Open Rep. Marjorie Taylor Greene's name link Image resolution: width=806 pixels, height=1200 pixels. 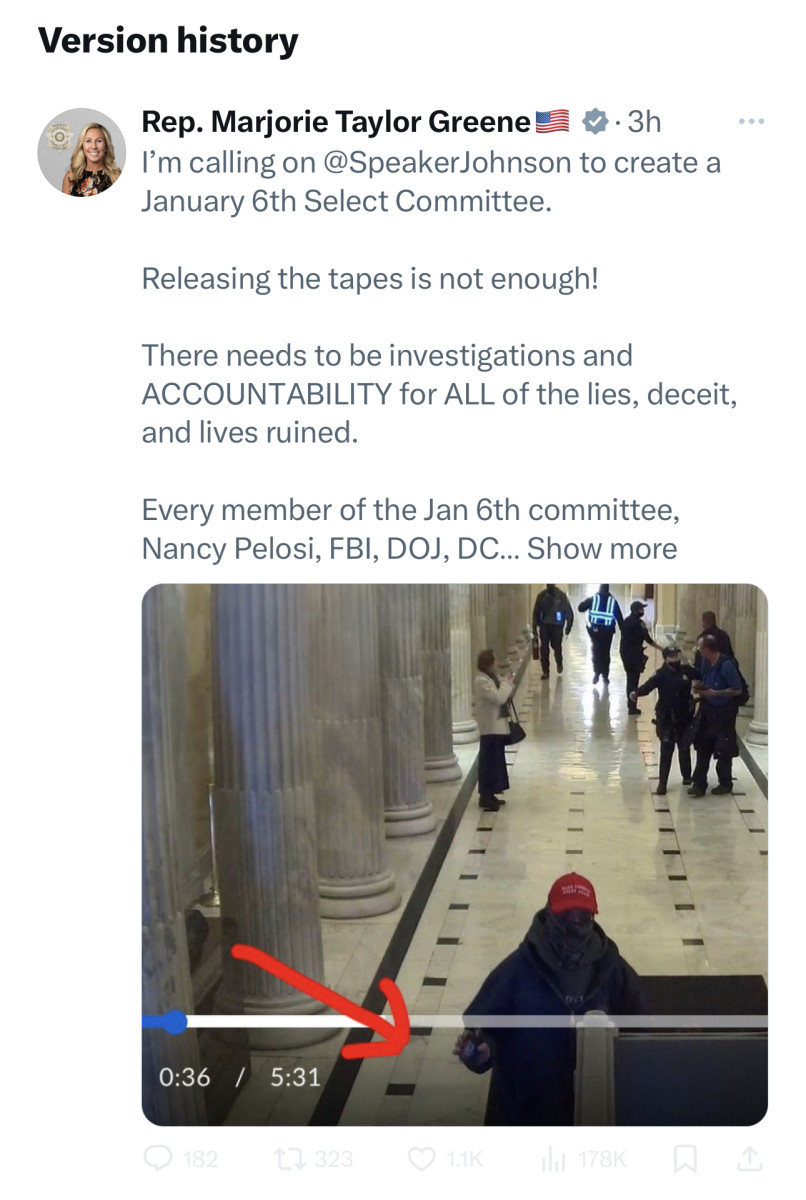click(336, 122)
